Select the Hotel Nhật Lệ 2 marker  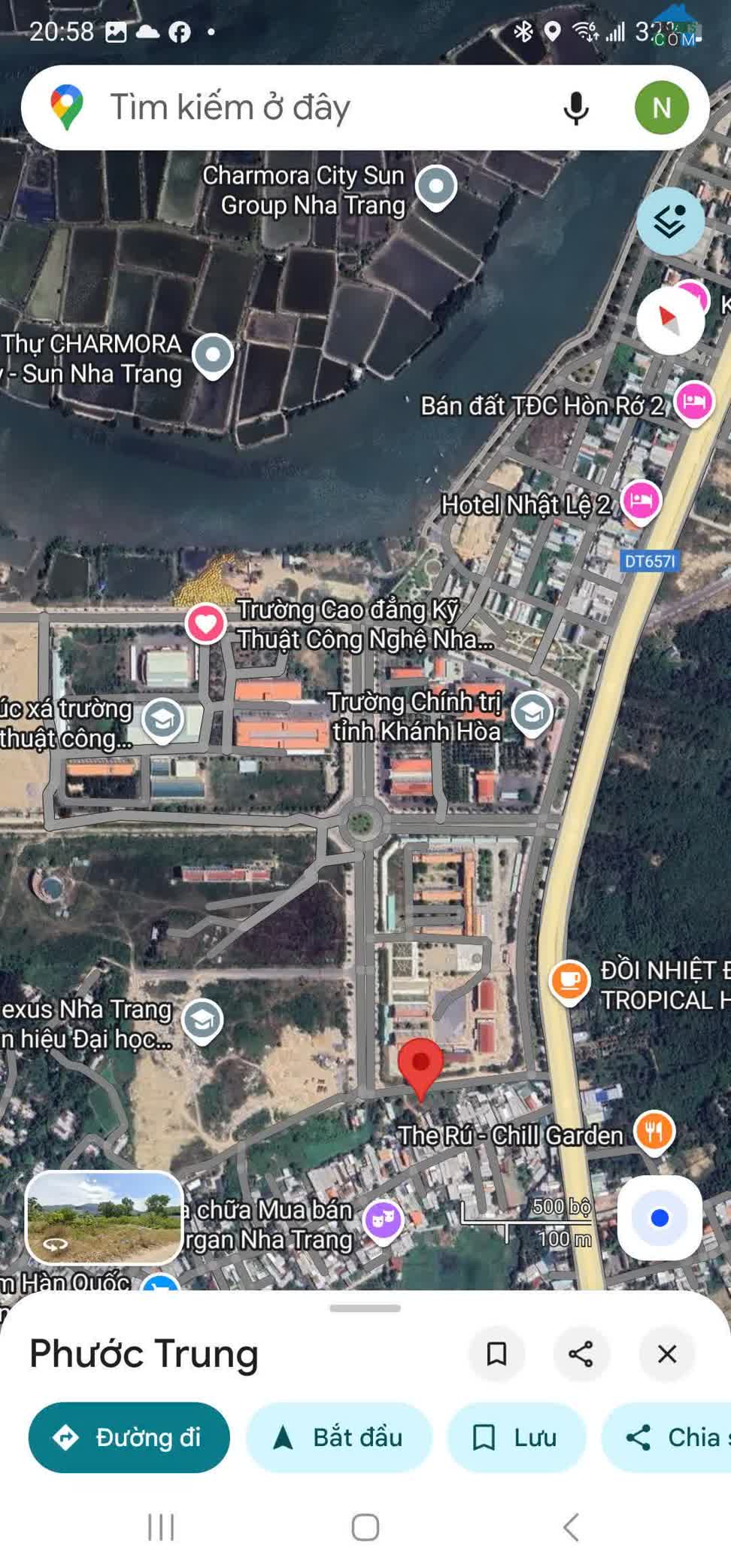(641, 500)
